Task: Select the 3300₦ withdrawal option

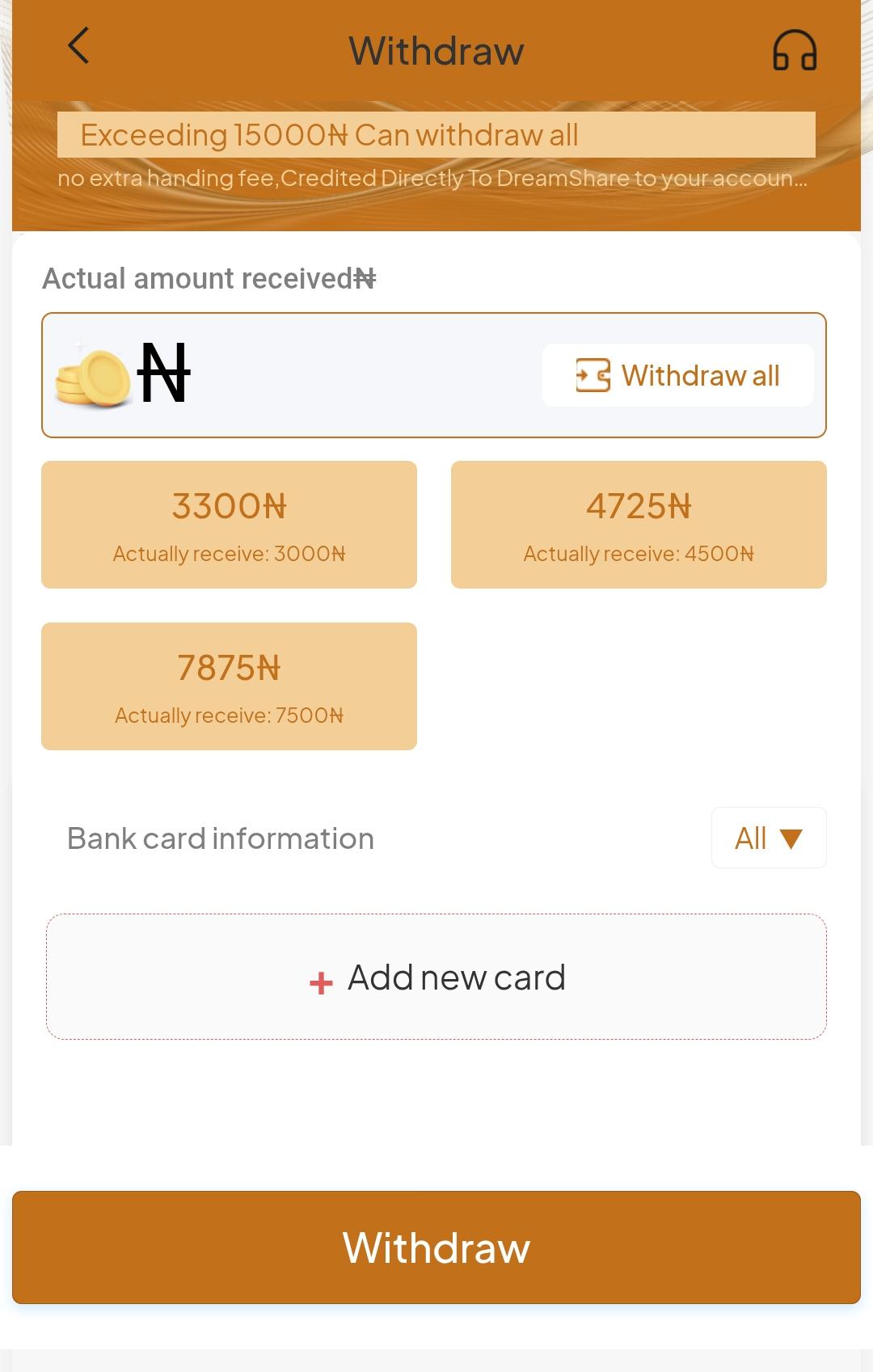Action: click(229, 524)
